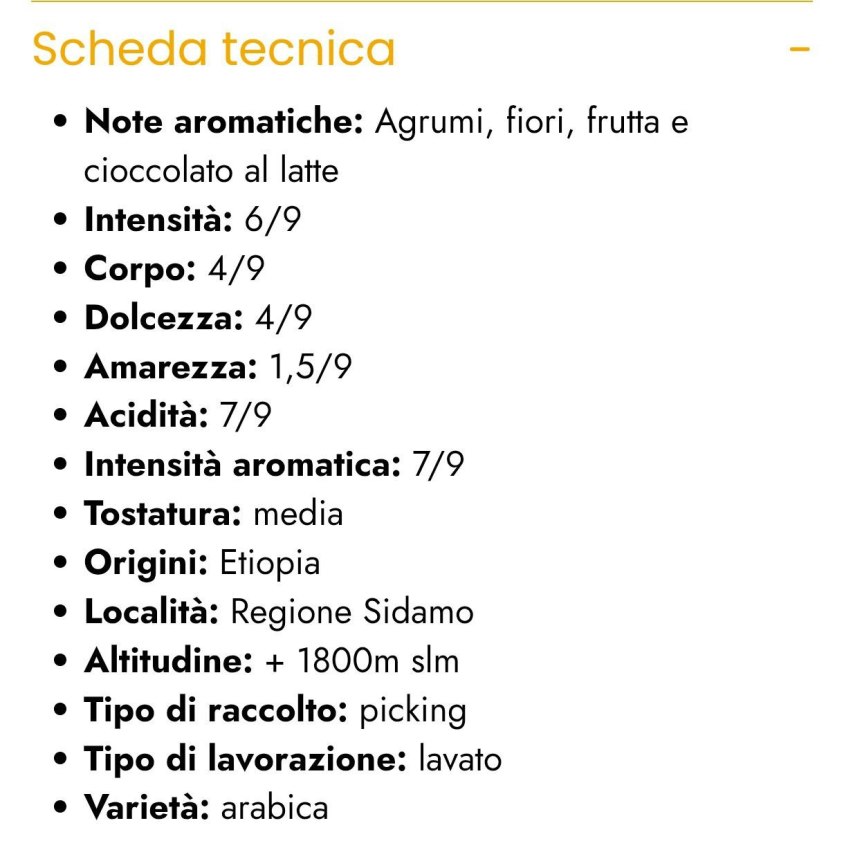Collapse the Scheda tecnica section

[x=798, y=49]
